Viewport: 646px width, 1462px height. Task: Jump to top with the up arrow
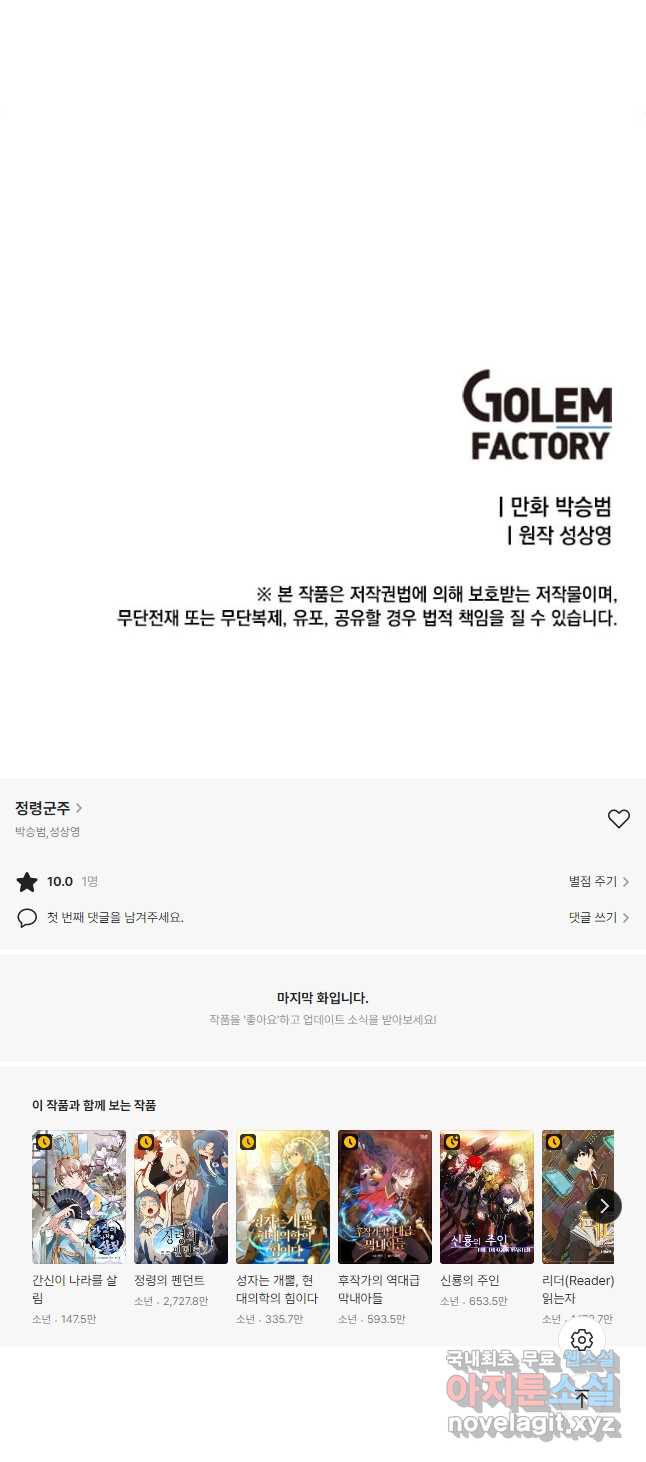582,1399
